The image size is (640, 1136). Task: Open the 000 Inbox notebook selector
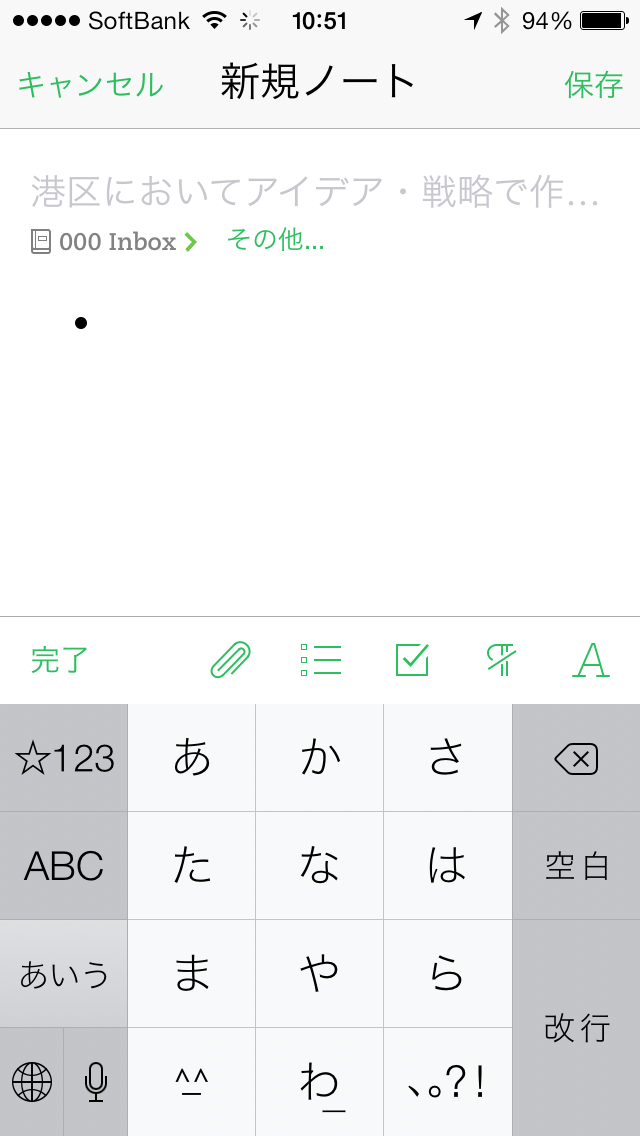[114, 242]
